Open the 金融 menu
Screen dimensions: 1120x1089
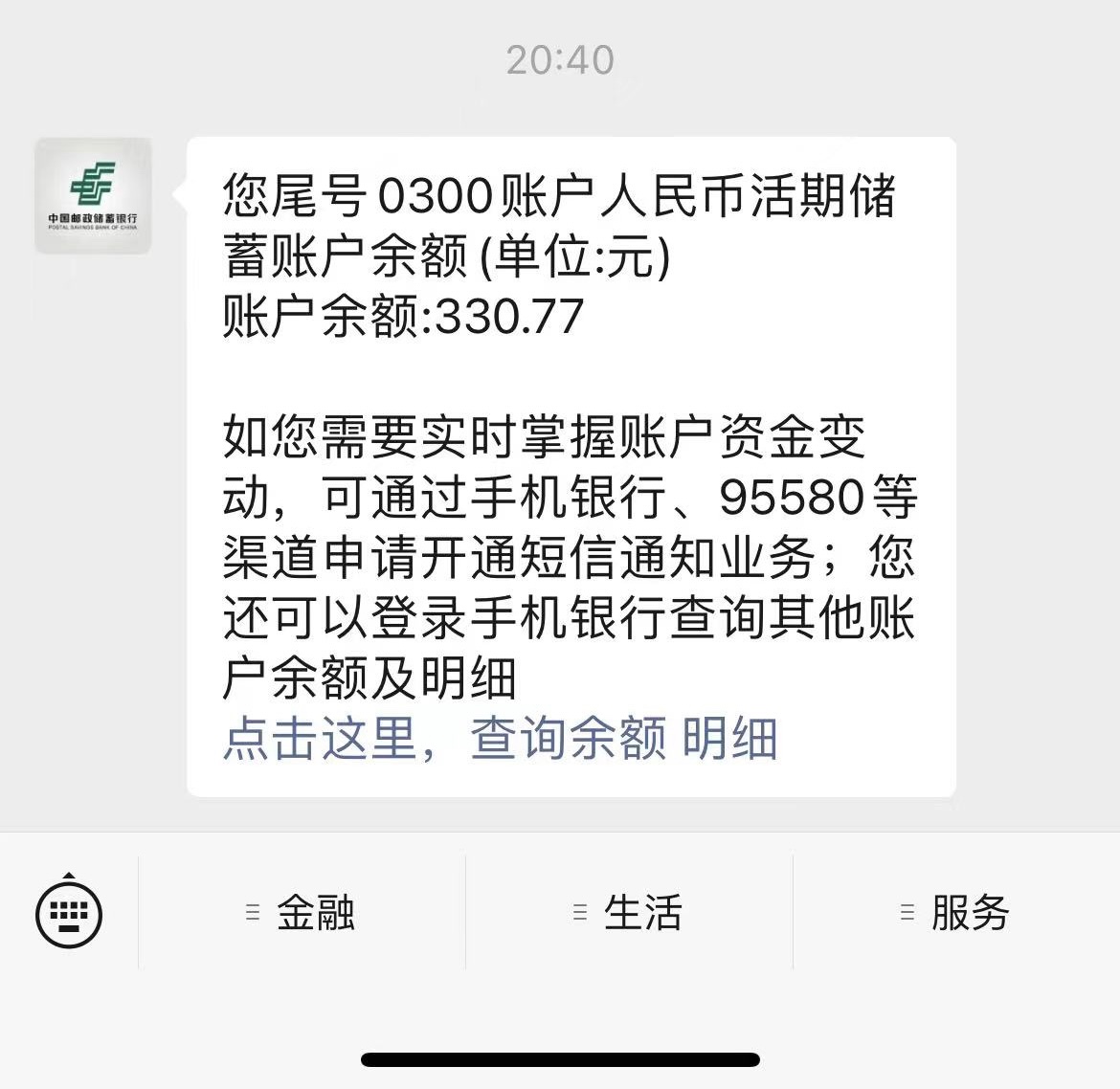click(302, 912)
